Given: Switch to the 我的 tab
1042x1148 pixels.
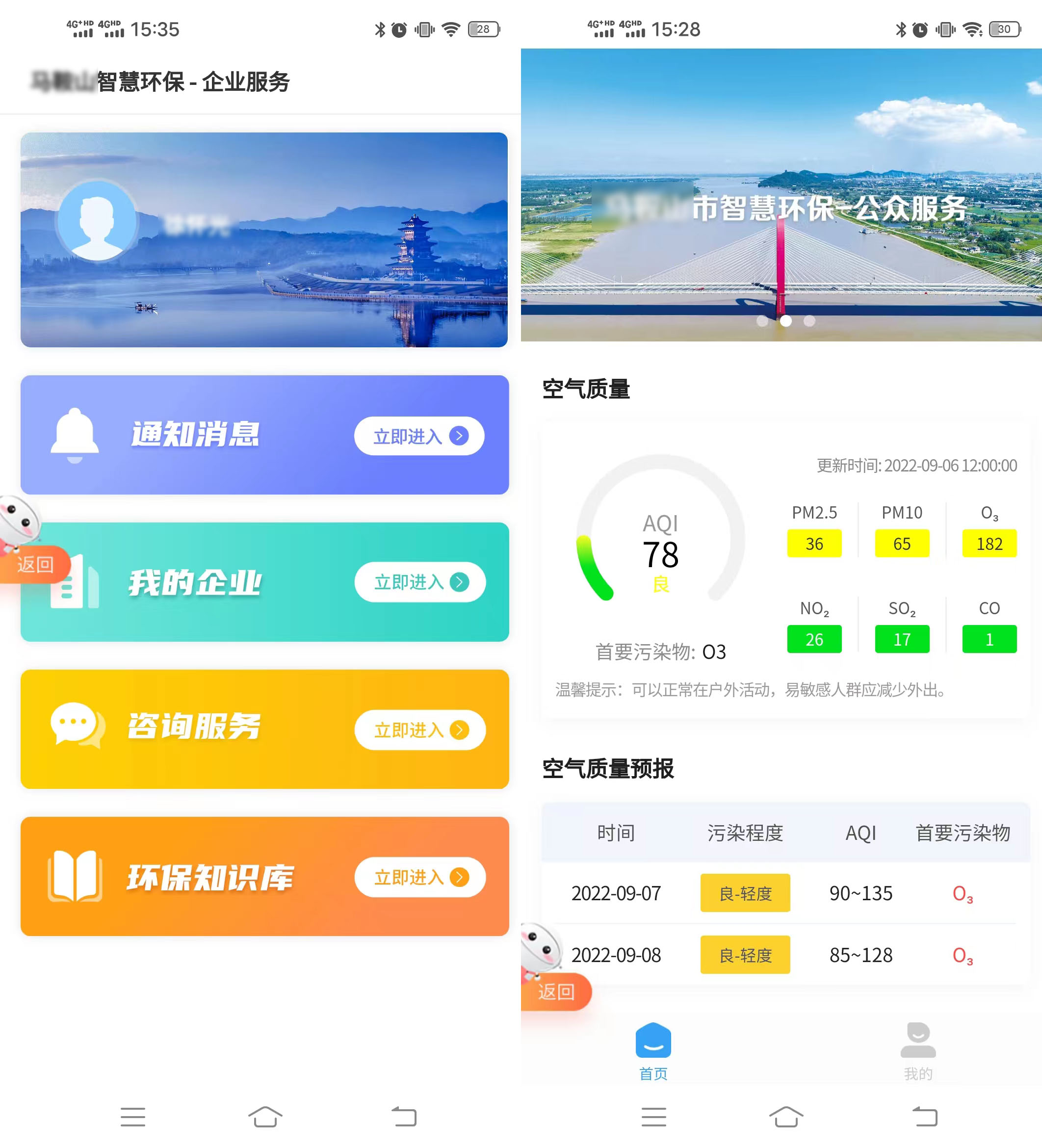Looking at the screenshot, I should pos(917,1051).
